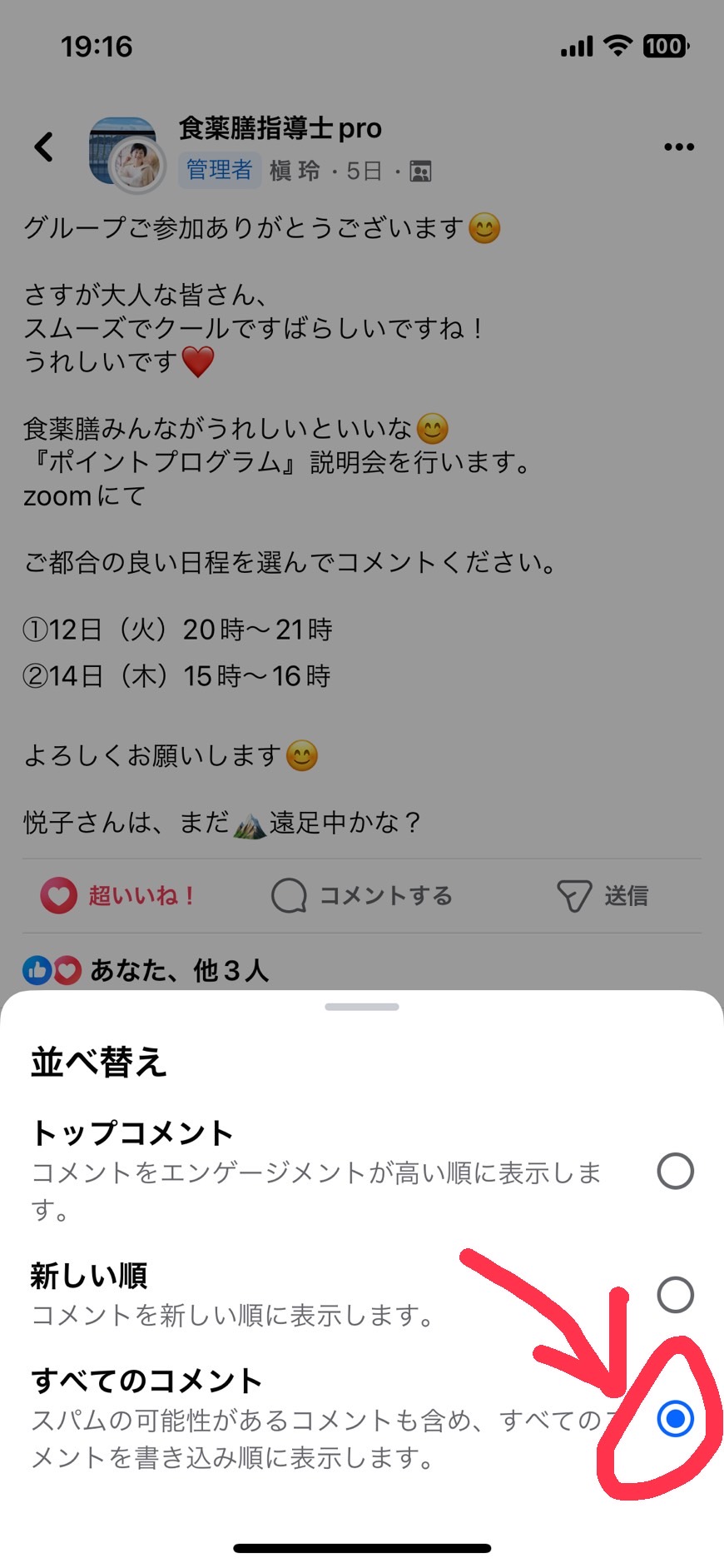Image resolution: width=724 pixels, height=1568 pixels.
Task: Send the post via 送信
Action: point(603,896)
